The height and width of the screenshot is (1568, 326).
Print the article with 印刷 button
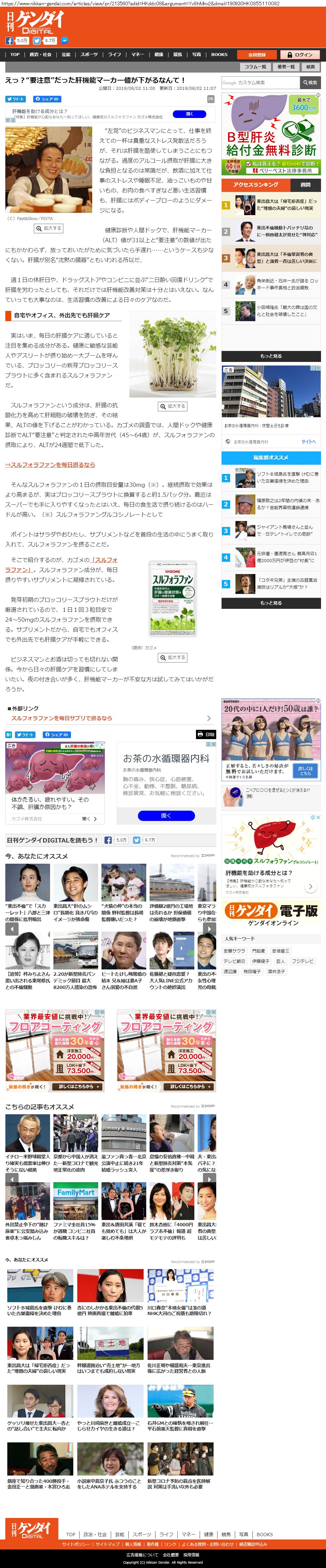coord(207,735)
